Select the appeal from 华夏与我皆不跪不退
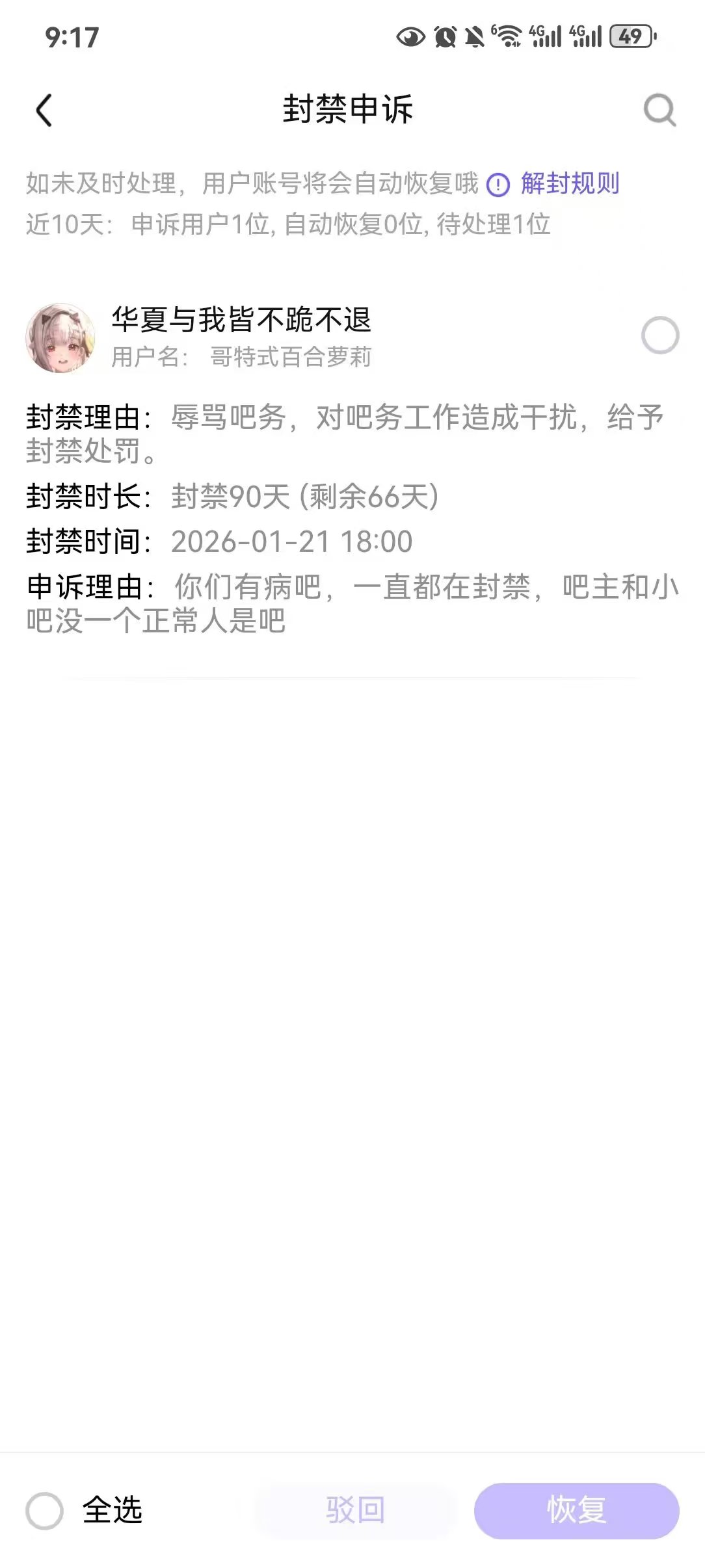This screenshot has height=1568, width=705. (x=659, y=335)
